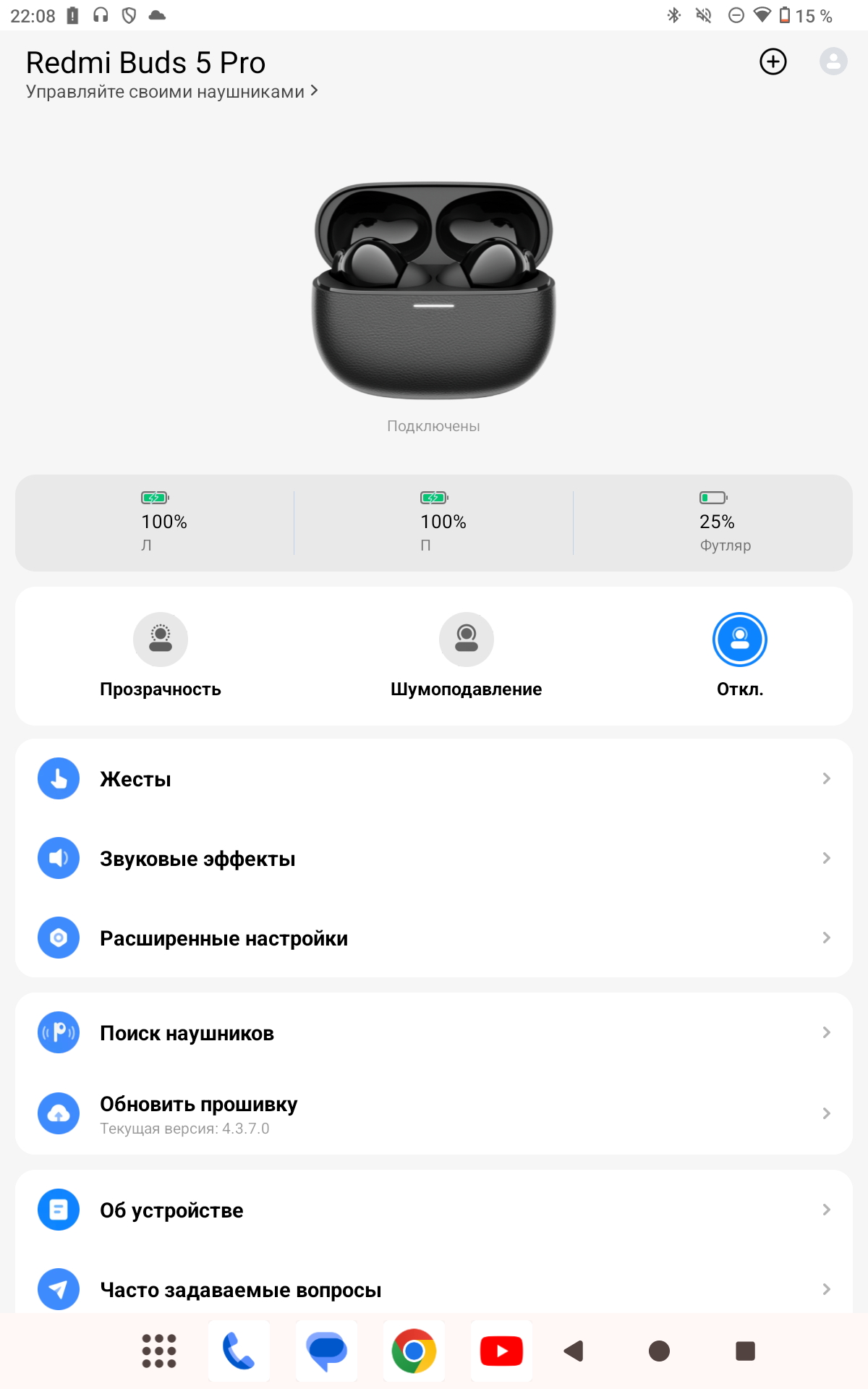Go back using the navigation bar
This screenshot has width=868, height=1389.
pos(574,1351)
